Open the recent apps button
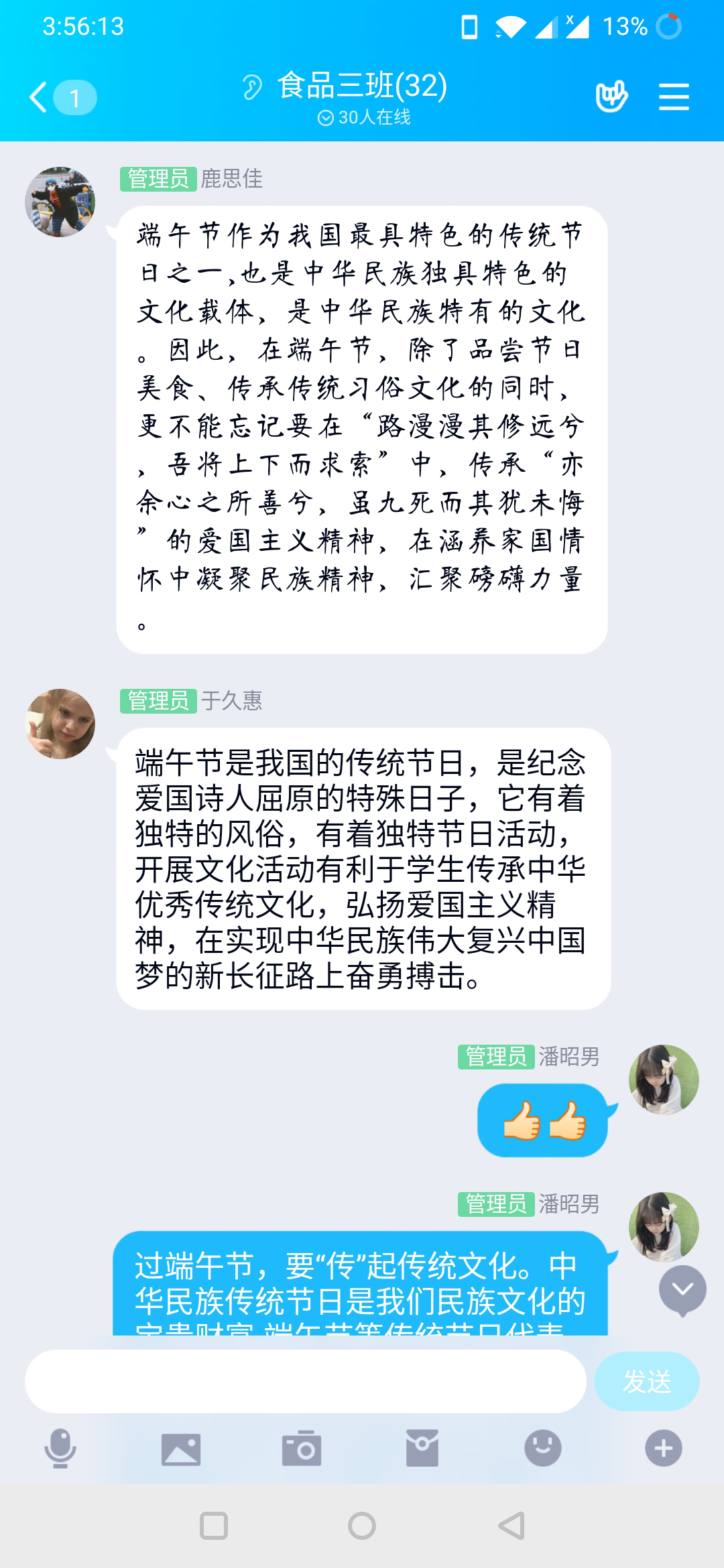This screenshot has height=1568, width=724. click(x=214, y=1526)
